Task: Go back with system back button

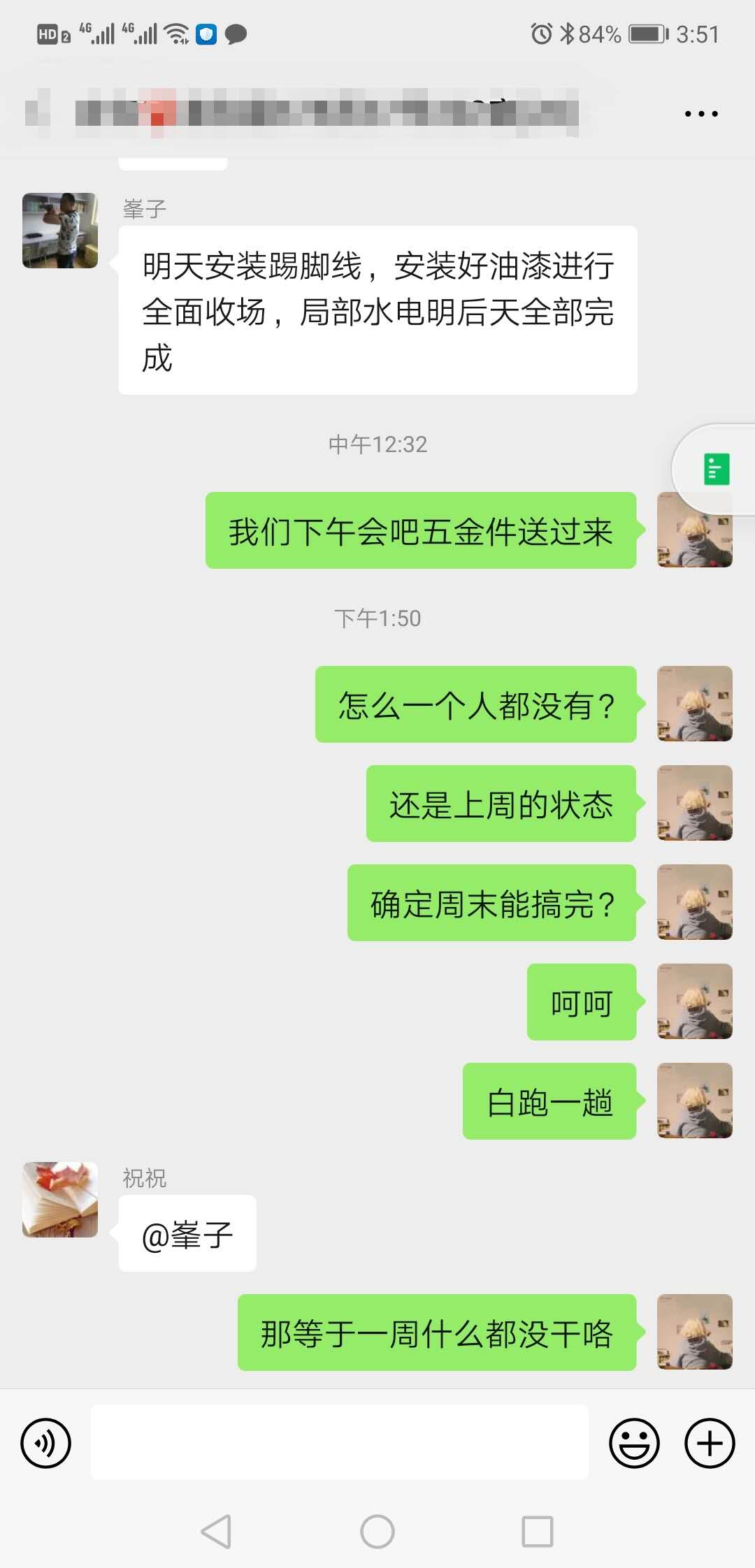Action: click(216, 1532)
